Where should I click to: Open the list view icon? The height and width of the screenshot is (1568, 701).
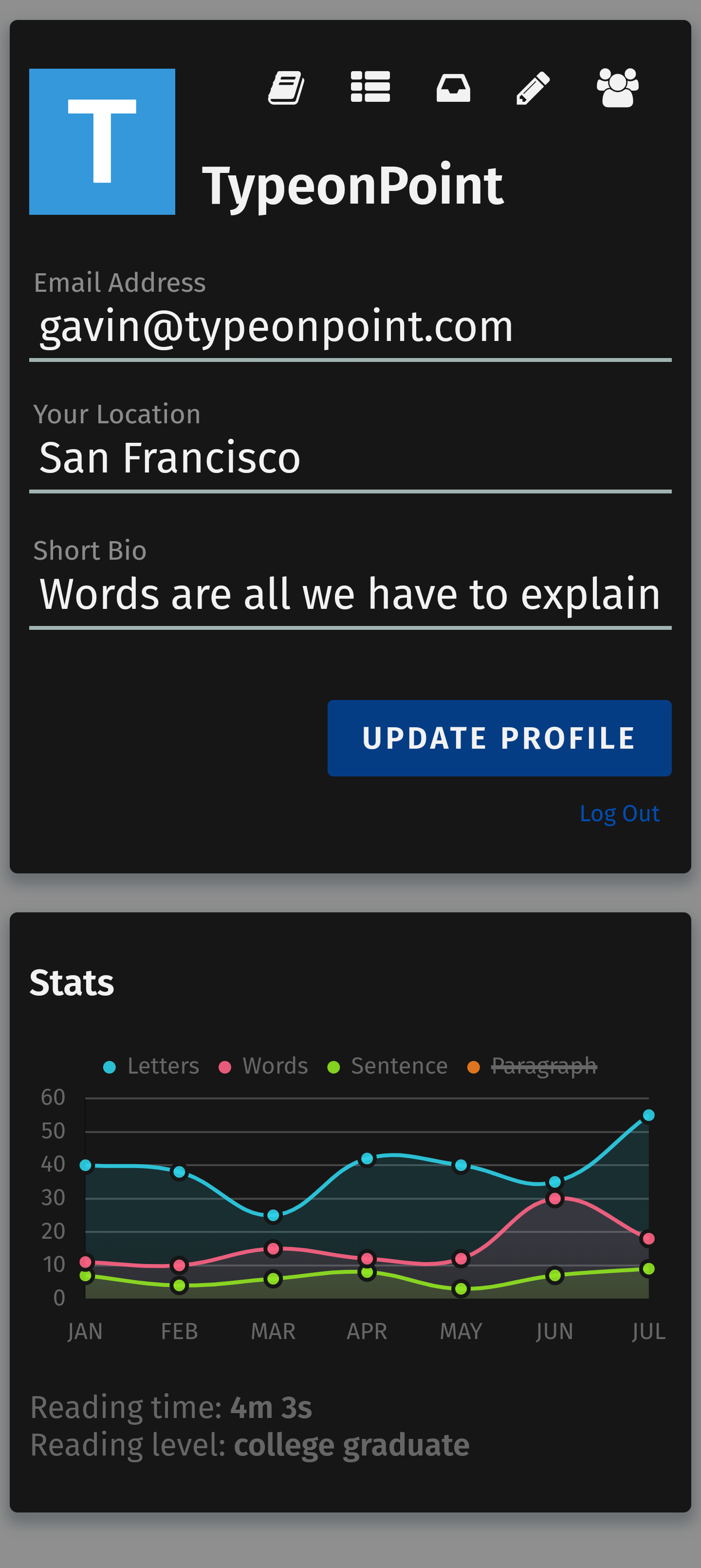click(370, 87)
